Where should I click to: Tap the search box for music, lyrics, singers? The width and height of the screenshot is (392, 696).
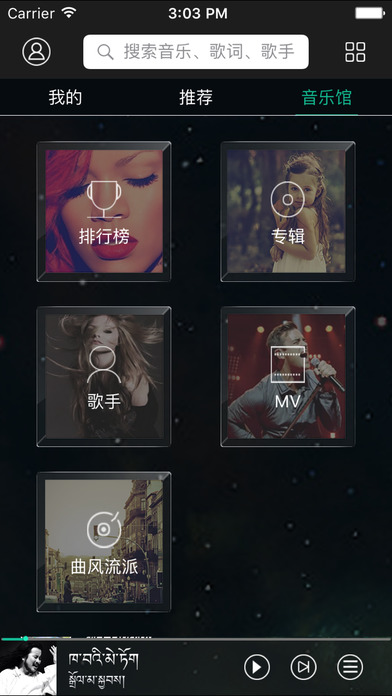[x=196, y=52]
